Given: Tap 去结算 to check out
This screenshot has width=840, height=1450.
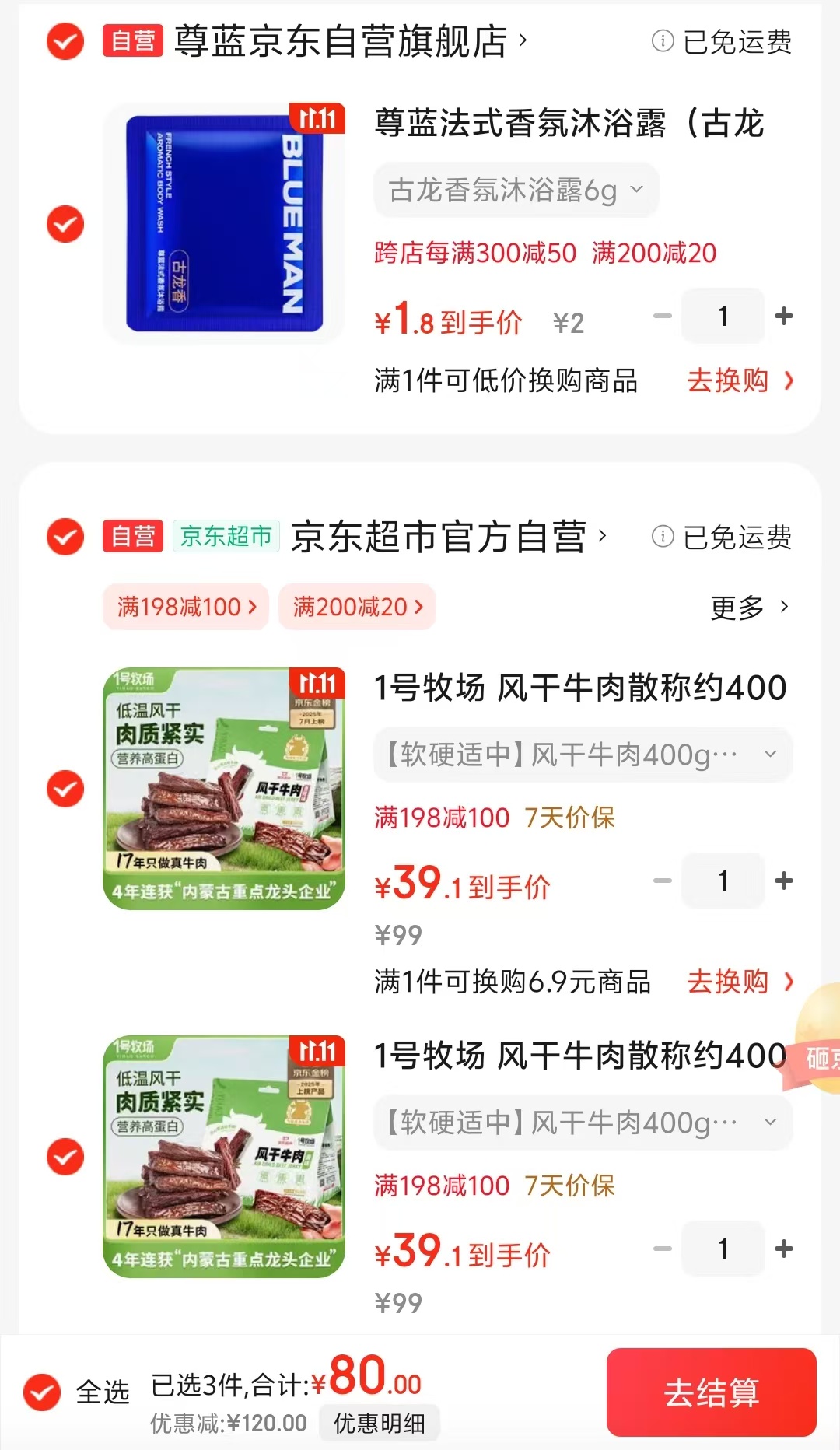Looking at the screenshot, I should point(711,1392).
